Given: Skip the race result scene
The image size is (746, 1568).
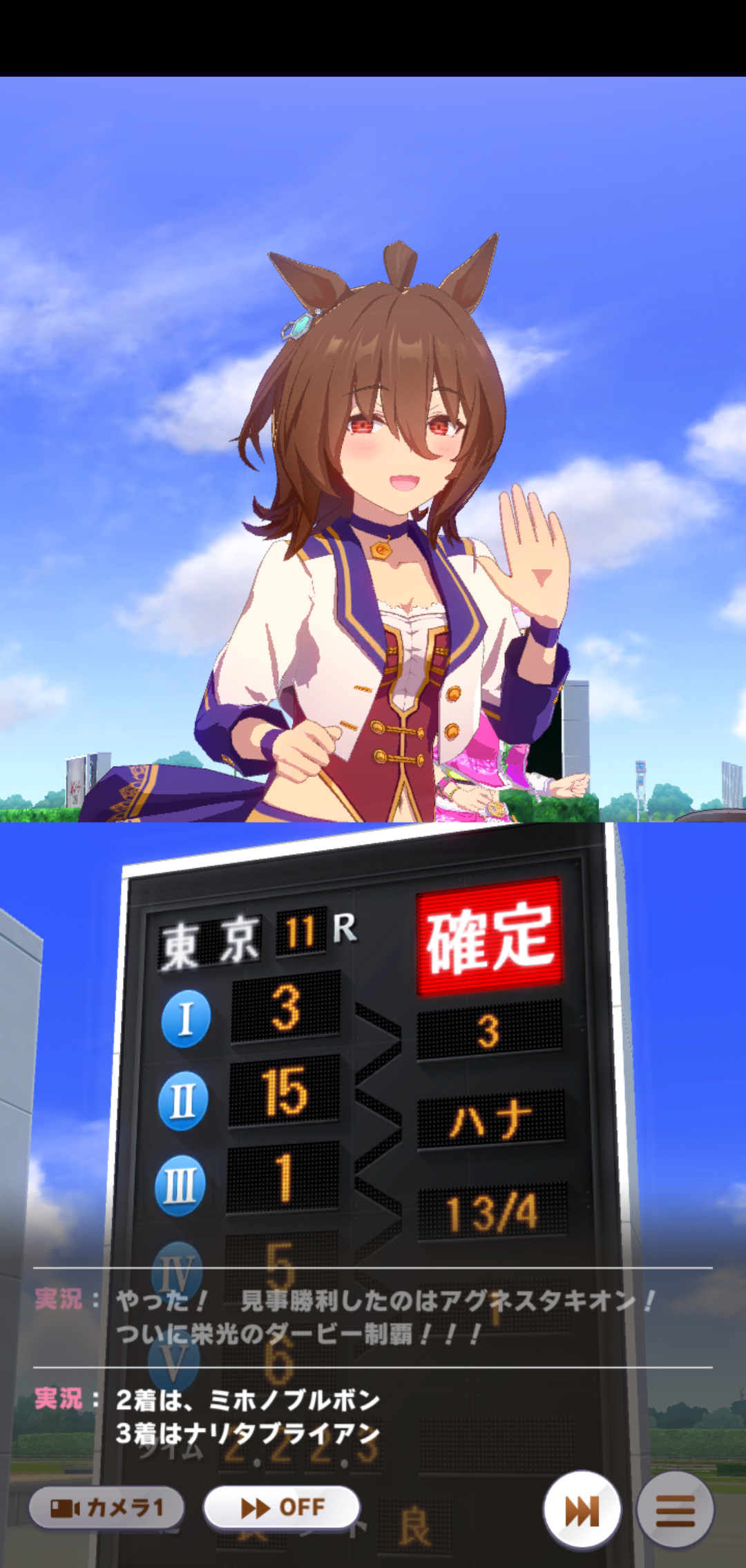Looking at the screenshot, I should 582,1511.
